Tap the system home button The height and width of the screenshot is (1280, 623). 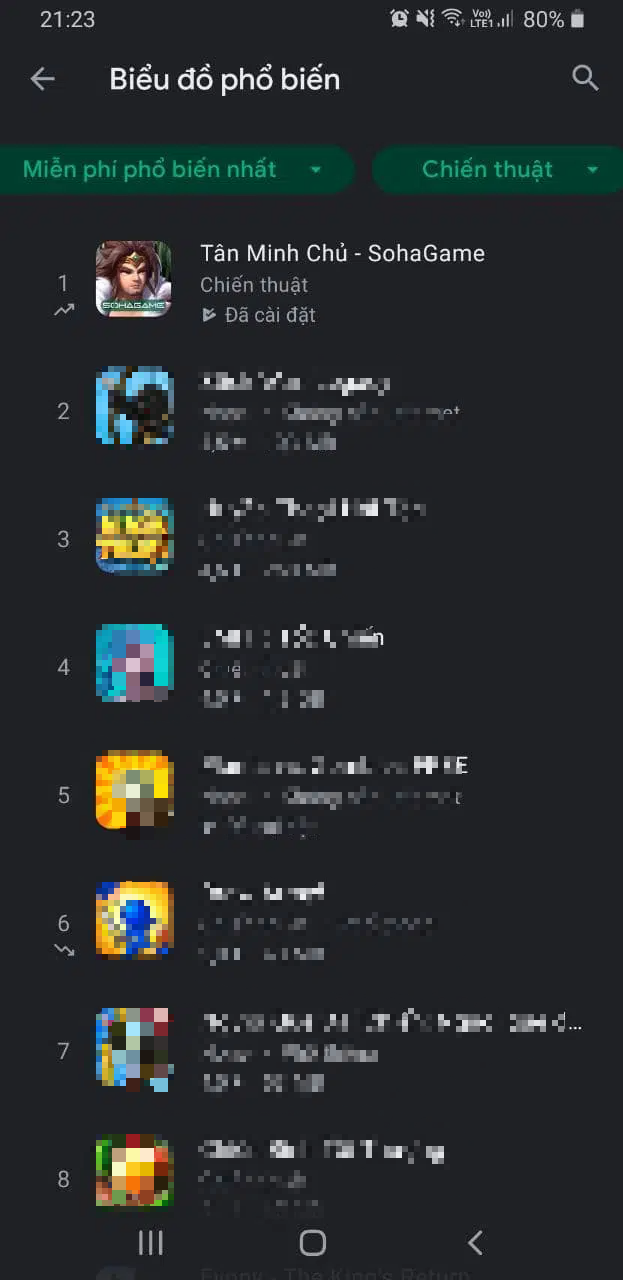coord(313,1243)
